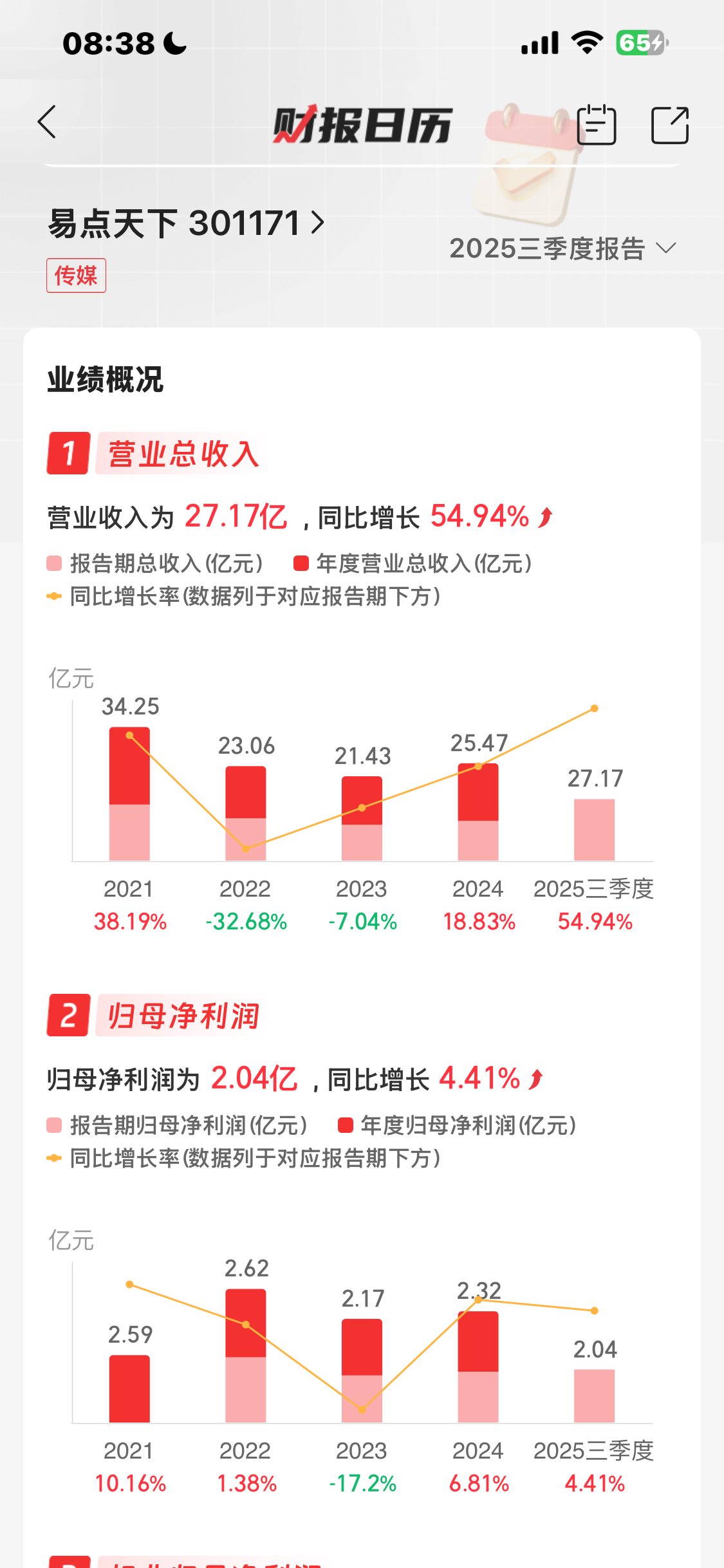
Task: Expand the 2025三季度报告 period dropdown
Action: (562, 248)
